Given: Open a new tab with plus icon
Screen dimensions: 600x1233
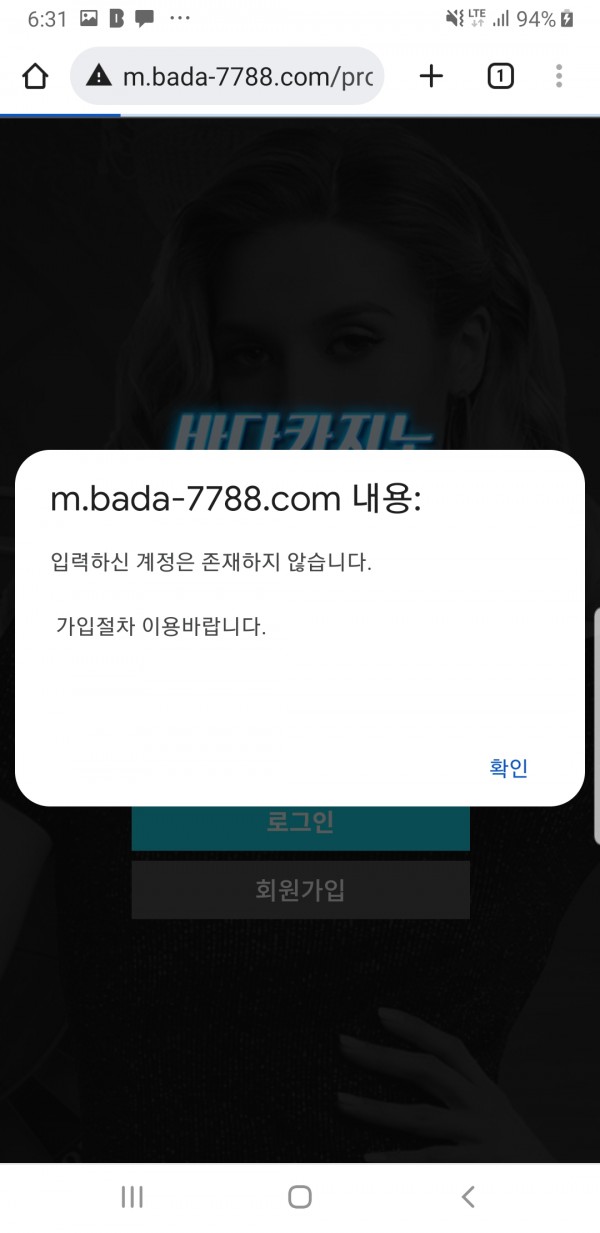Looking at the screenshot, I should (x=431, y=76).
